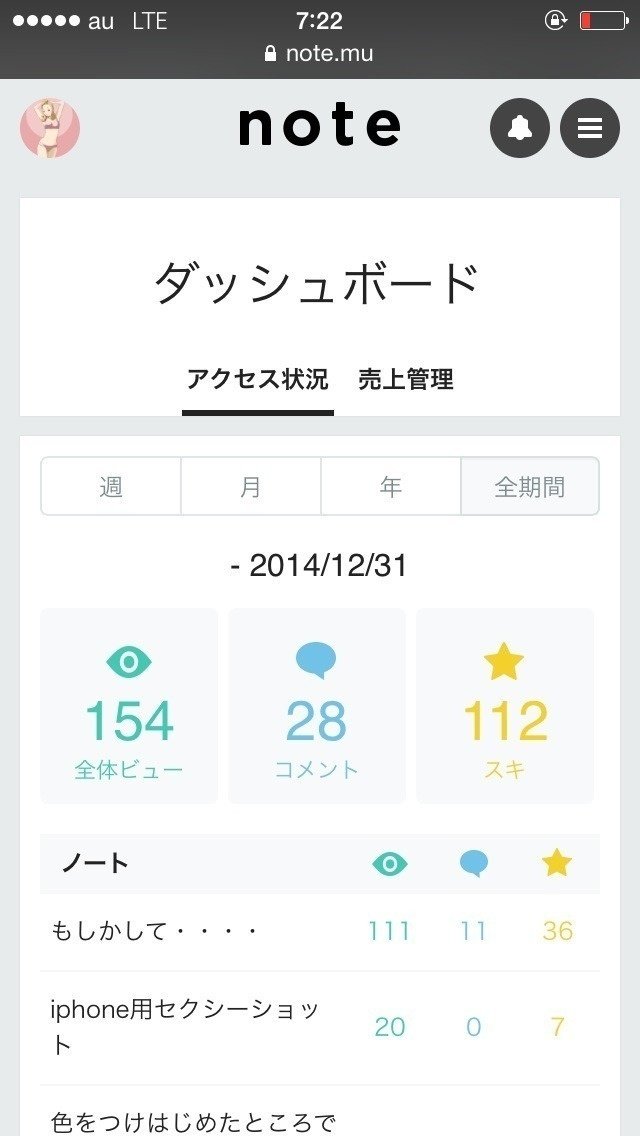Show stats for 年
This screenshot has height=1136, width=640.
point(391,487)
